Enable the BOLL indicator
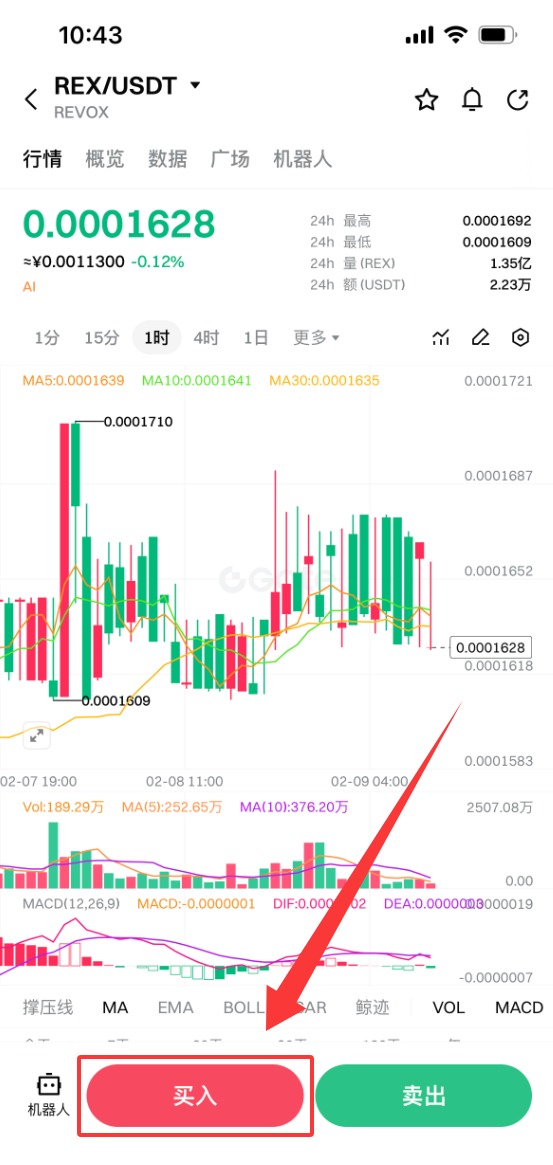 tap(244, 1007)
